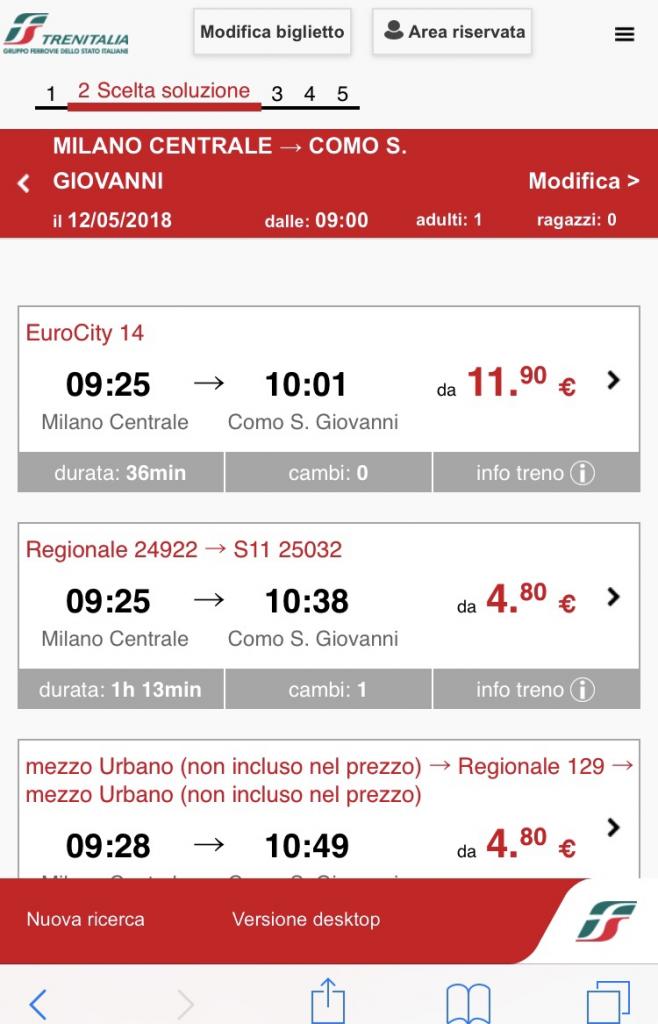
Task: Go back in the browser
Action: [38, 1001]
